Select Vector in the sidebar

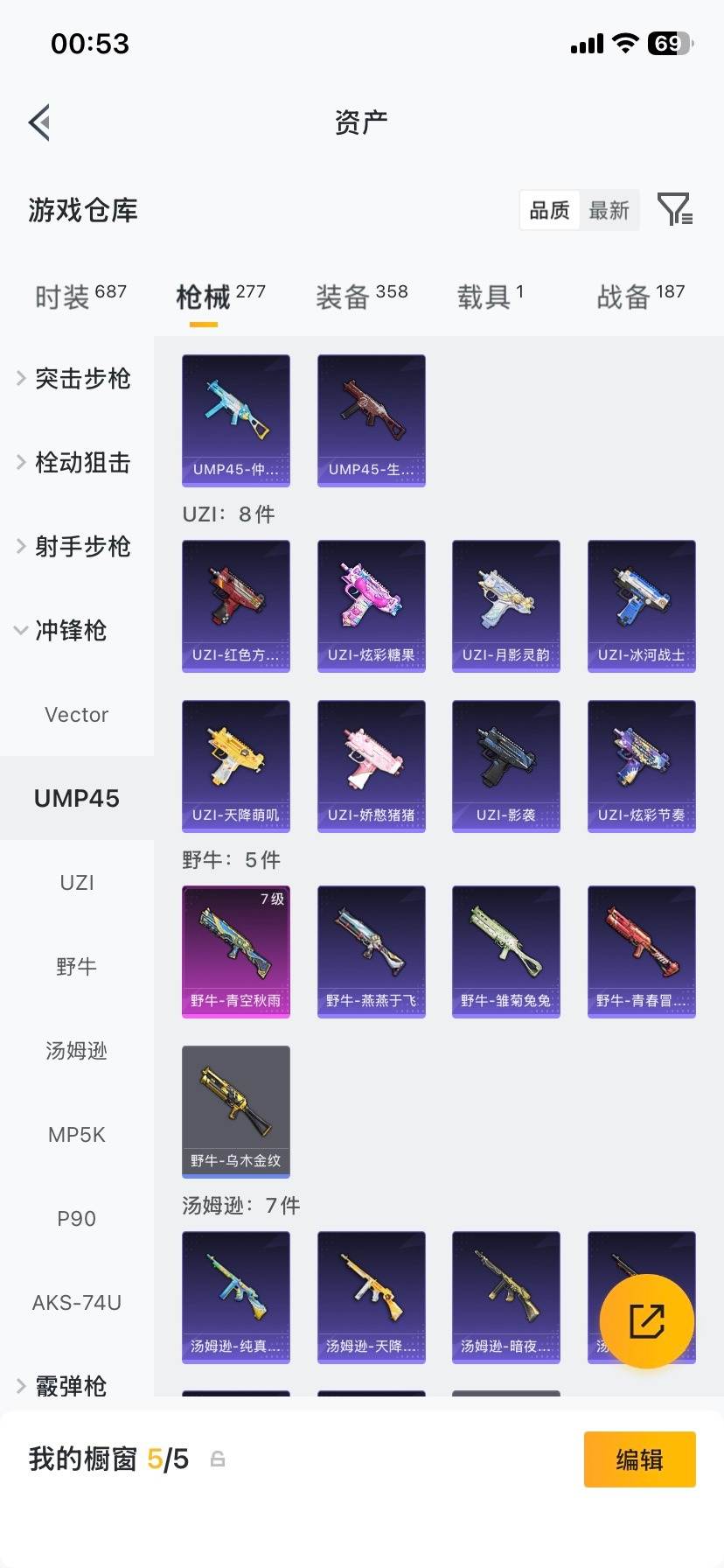coord(77,715)
